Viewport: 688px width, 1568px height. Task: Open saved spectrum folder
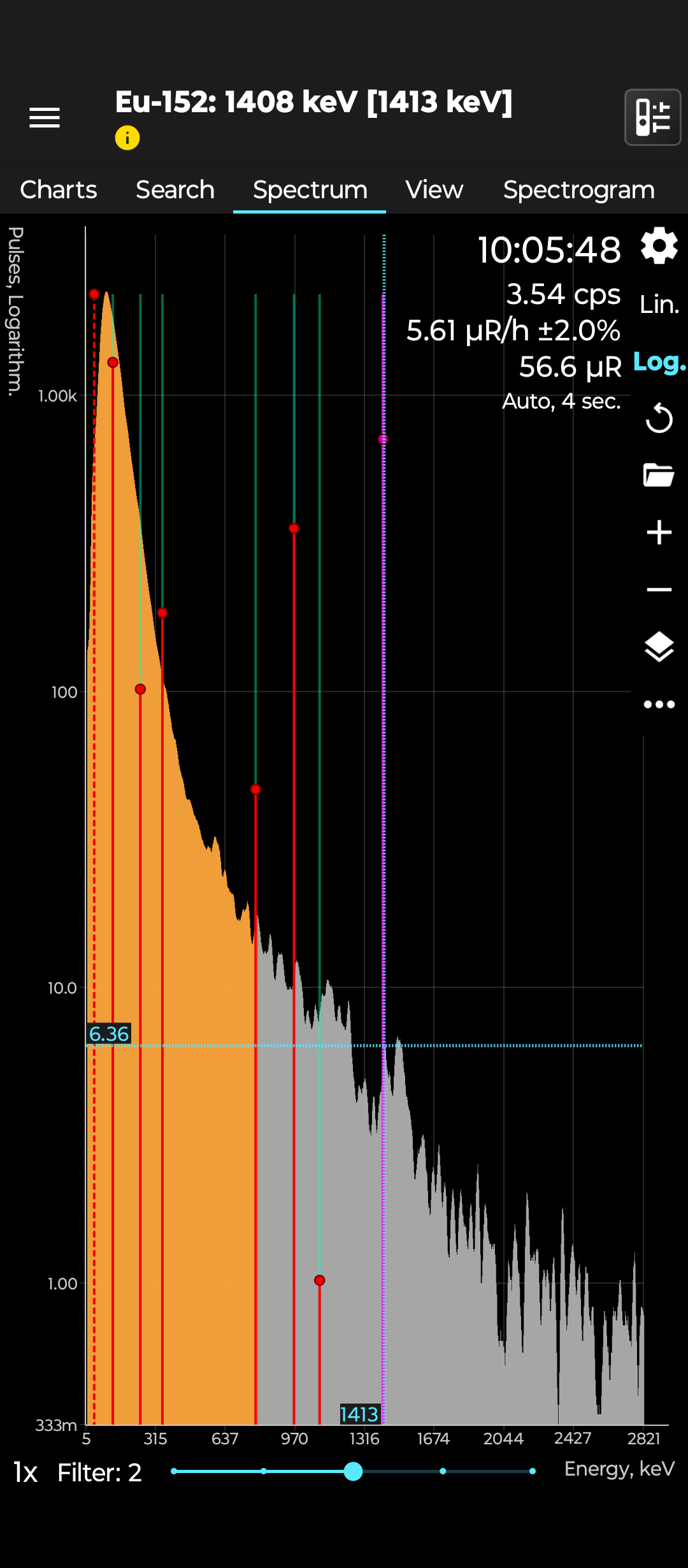click(x=659, y=475)
